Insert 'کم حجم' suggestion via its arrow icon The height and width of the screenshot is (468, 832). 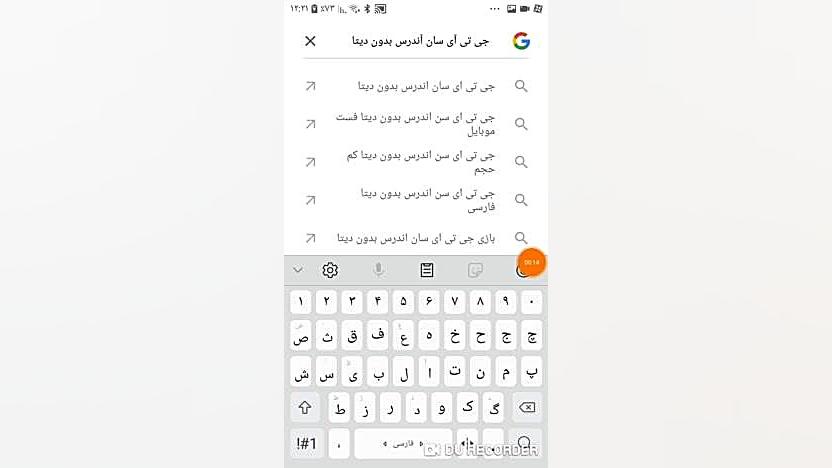310,162
